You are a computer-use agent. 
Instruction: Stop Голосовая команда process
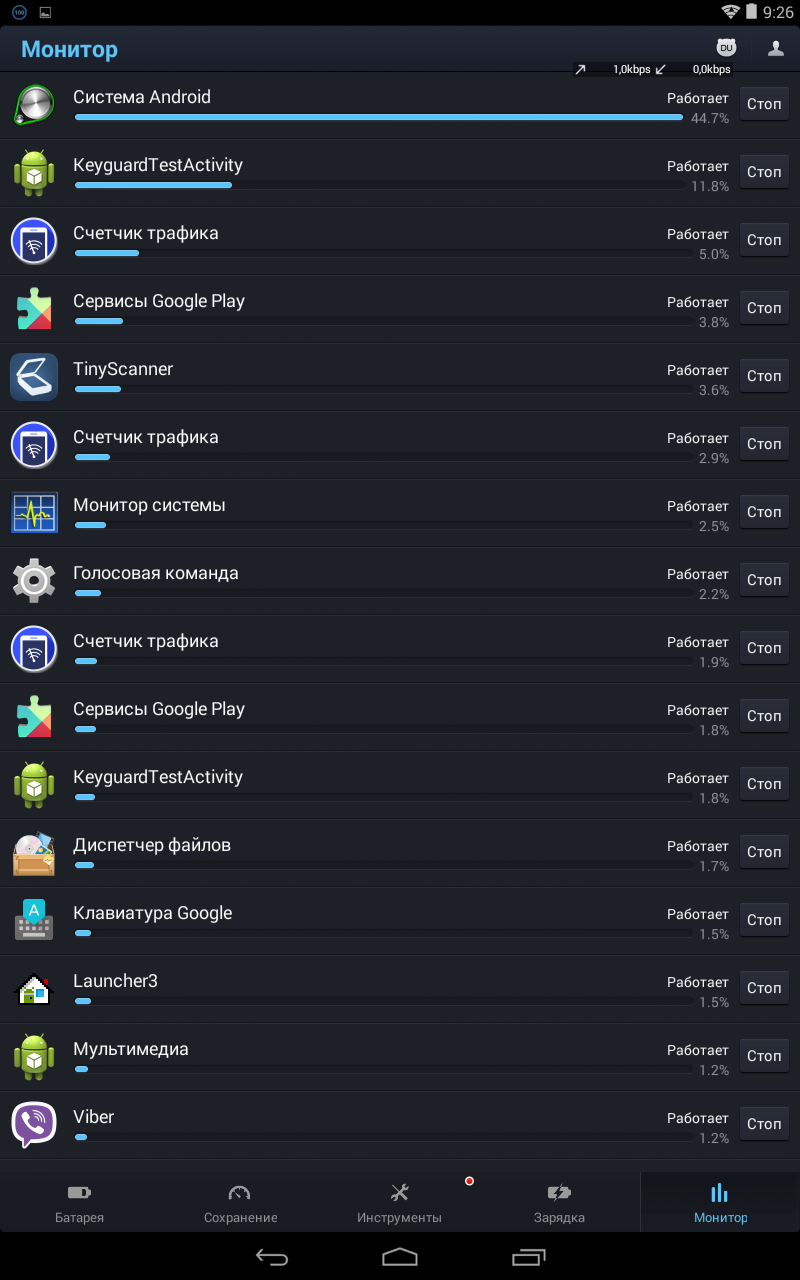(764, 580)
